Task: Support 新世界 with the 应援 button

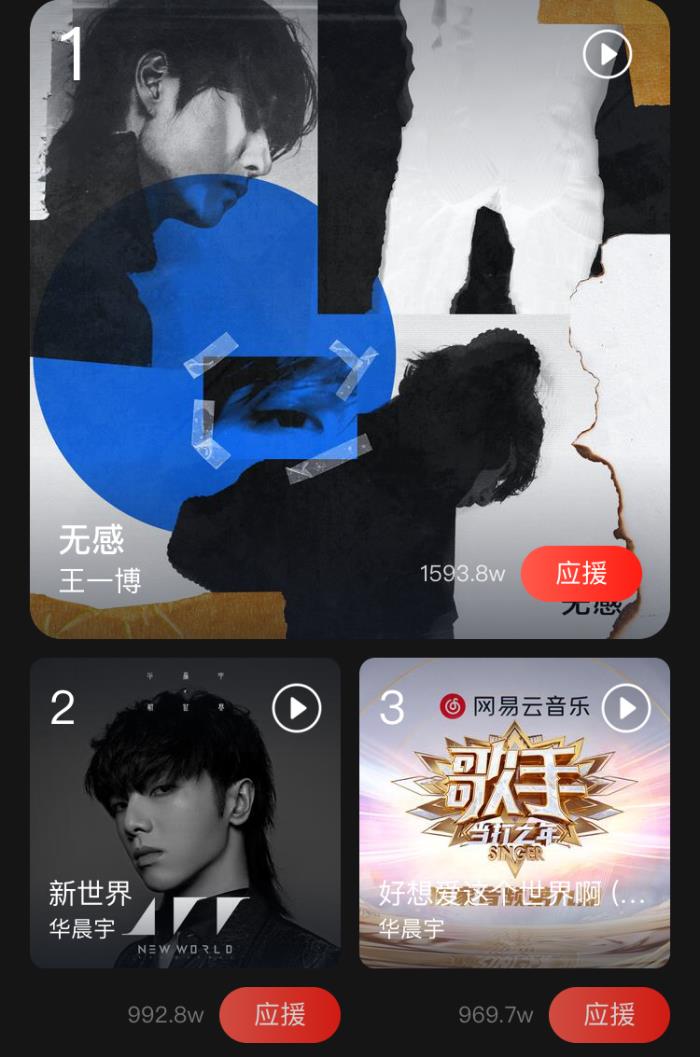Action: coord(280,1014)
